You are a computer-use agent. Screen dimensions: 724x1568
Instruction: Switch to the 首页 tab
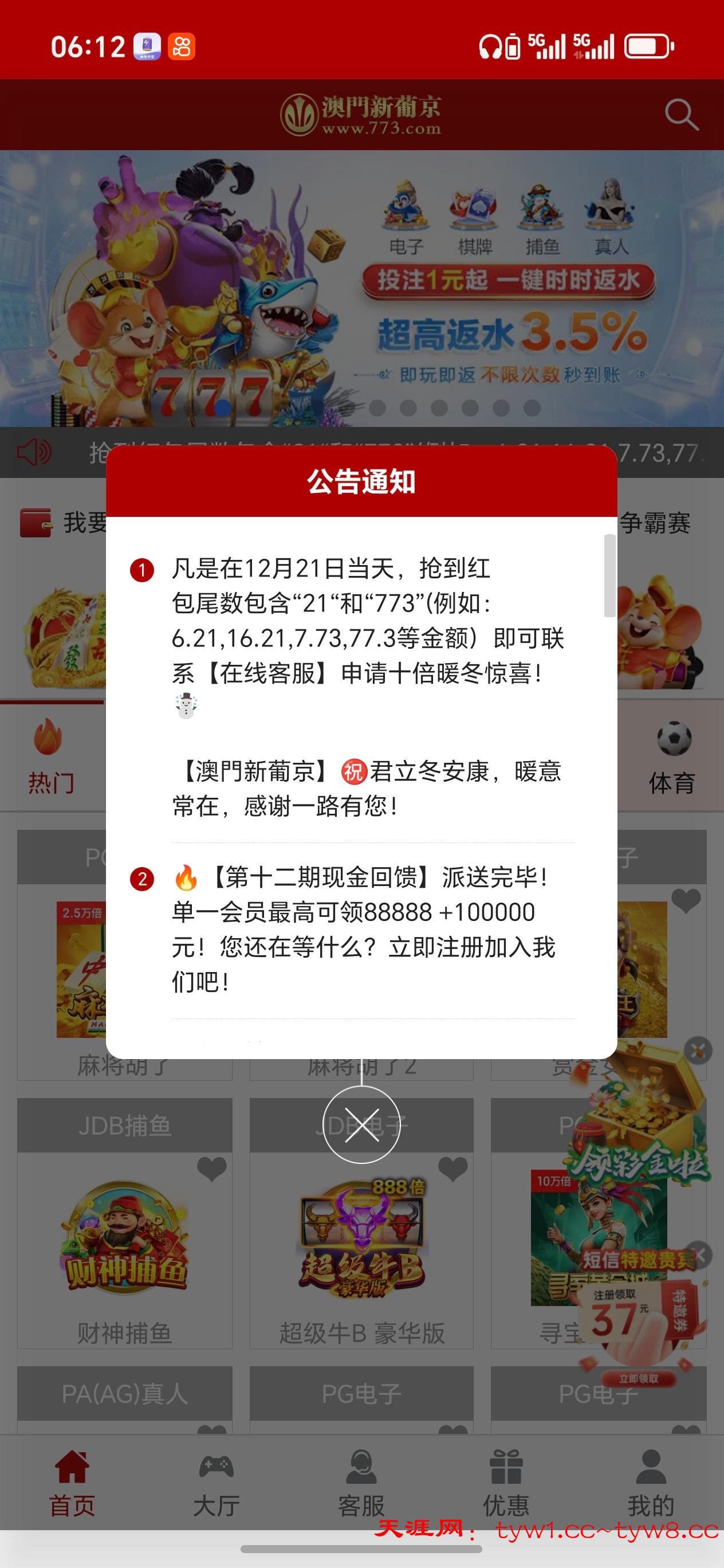point(72,1483)
